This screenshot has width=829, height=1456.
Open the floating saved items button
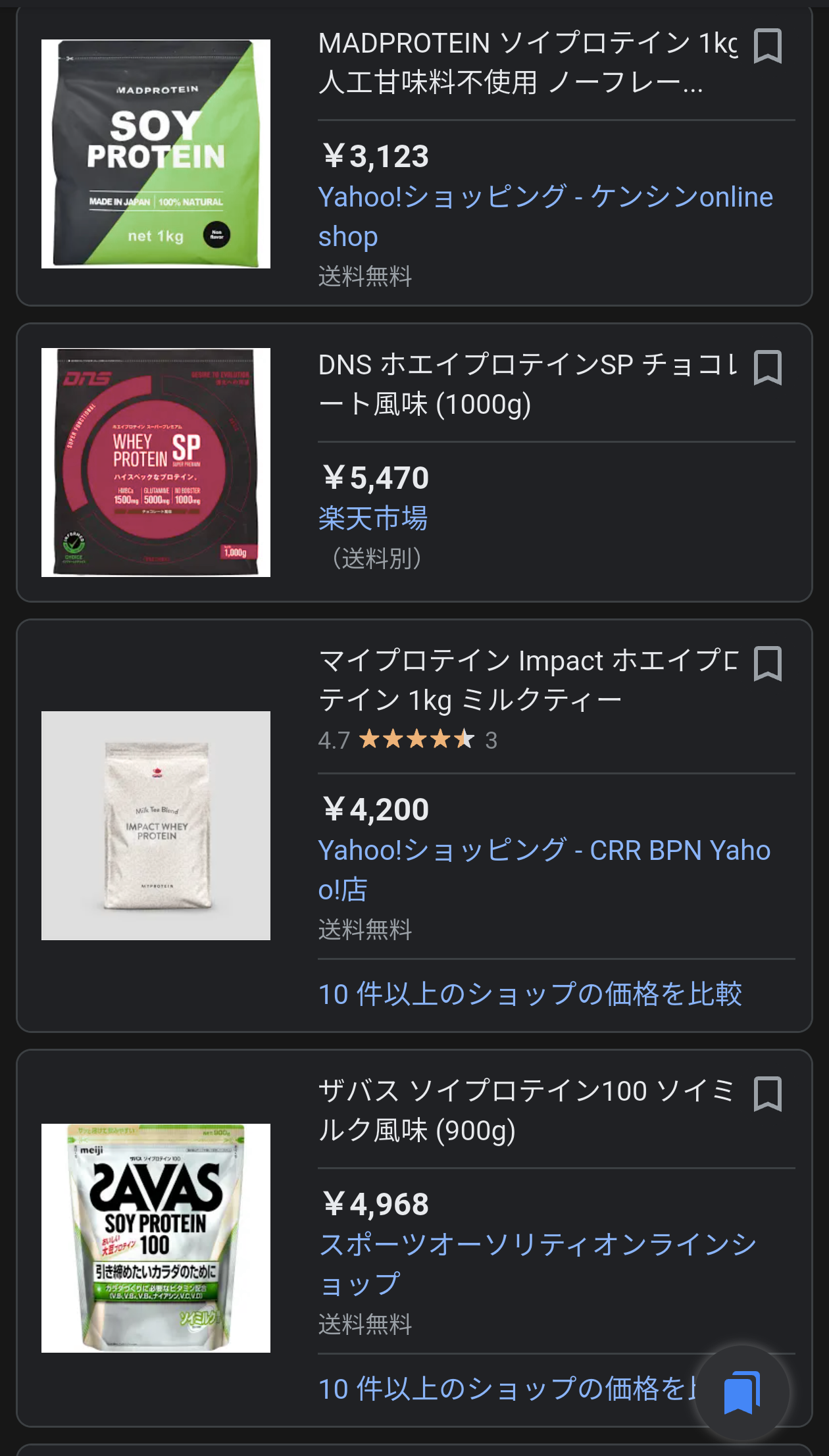point(741,1392)
